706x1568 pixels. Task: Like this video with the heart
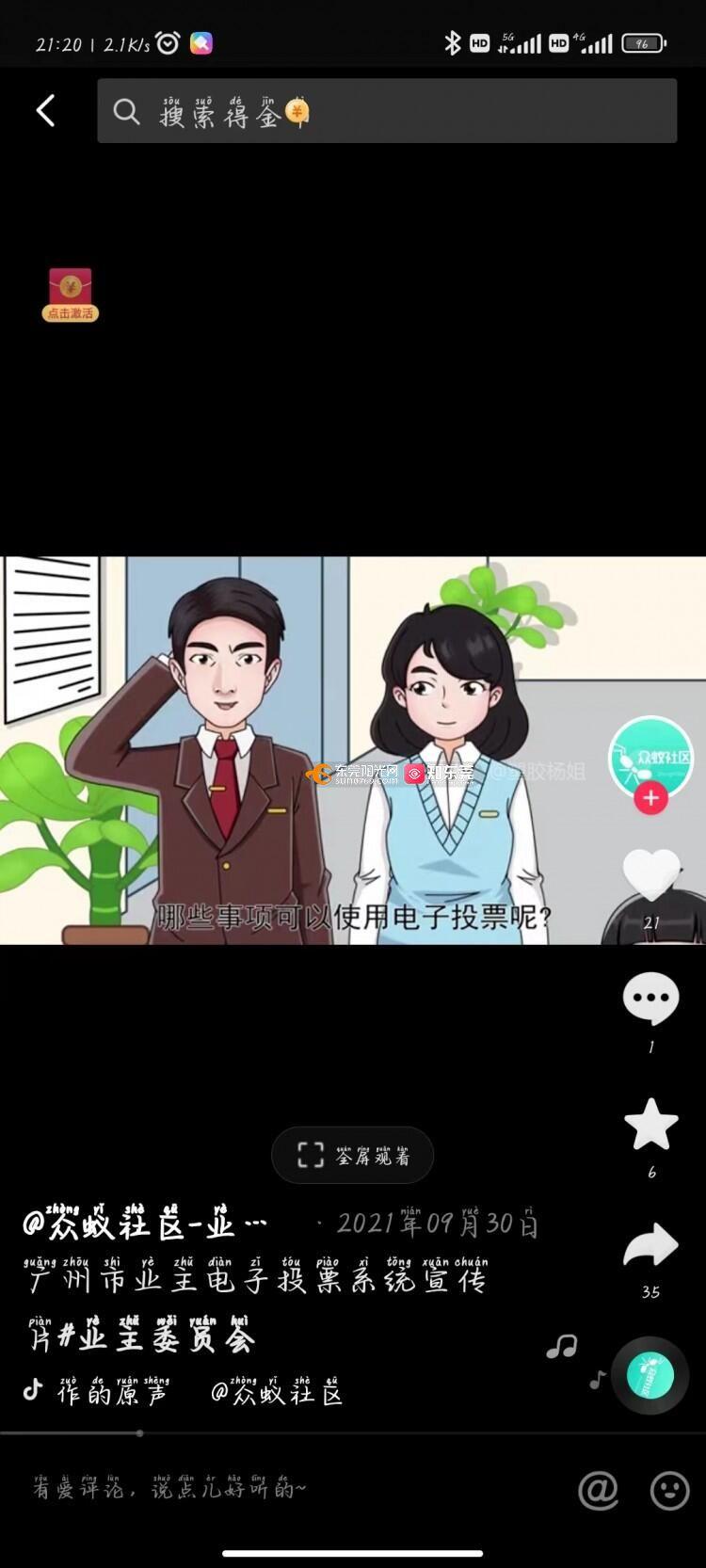pyautogui.click(x=650, y=873)
